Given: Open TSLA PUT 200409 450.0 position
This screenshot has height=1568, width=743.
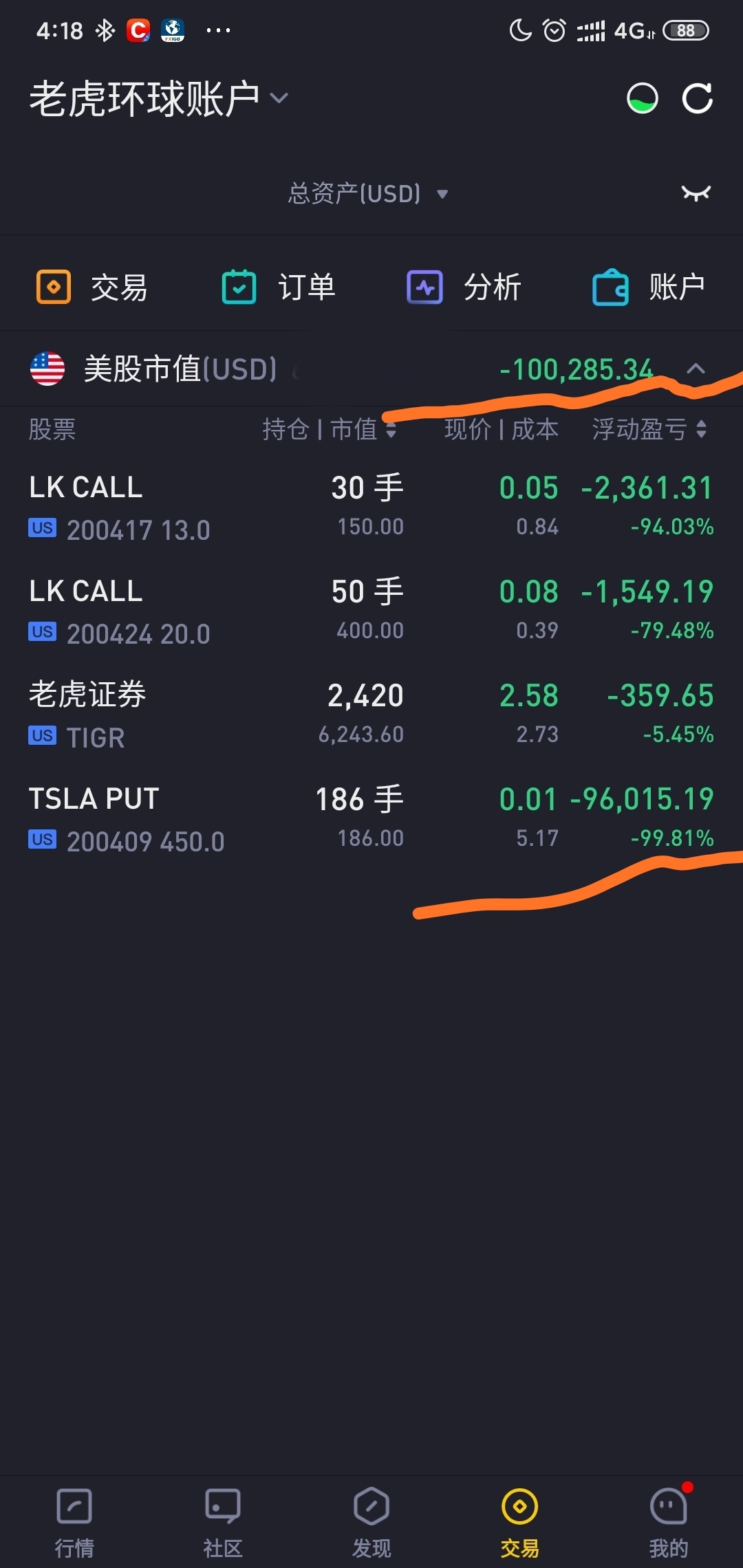Looking at the screenshot, I should (x=371, y=819).
